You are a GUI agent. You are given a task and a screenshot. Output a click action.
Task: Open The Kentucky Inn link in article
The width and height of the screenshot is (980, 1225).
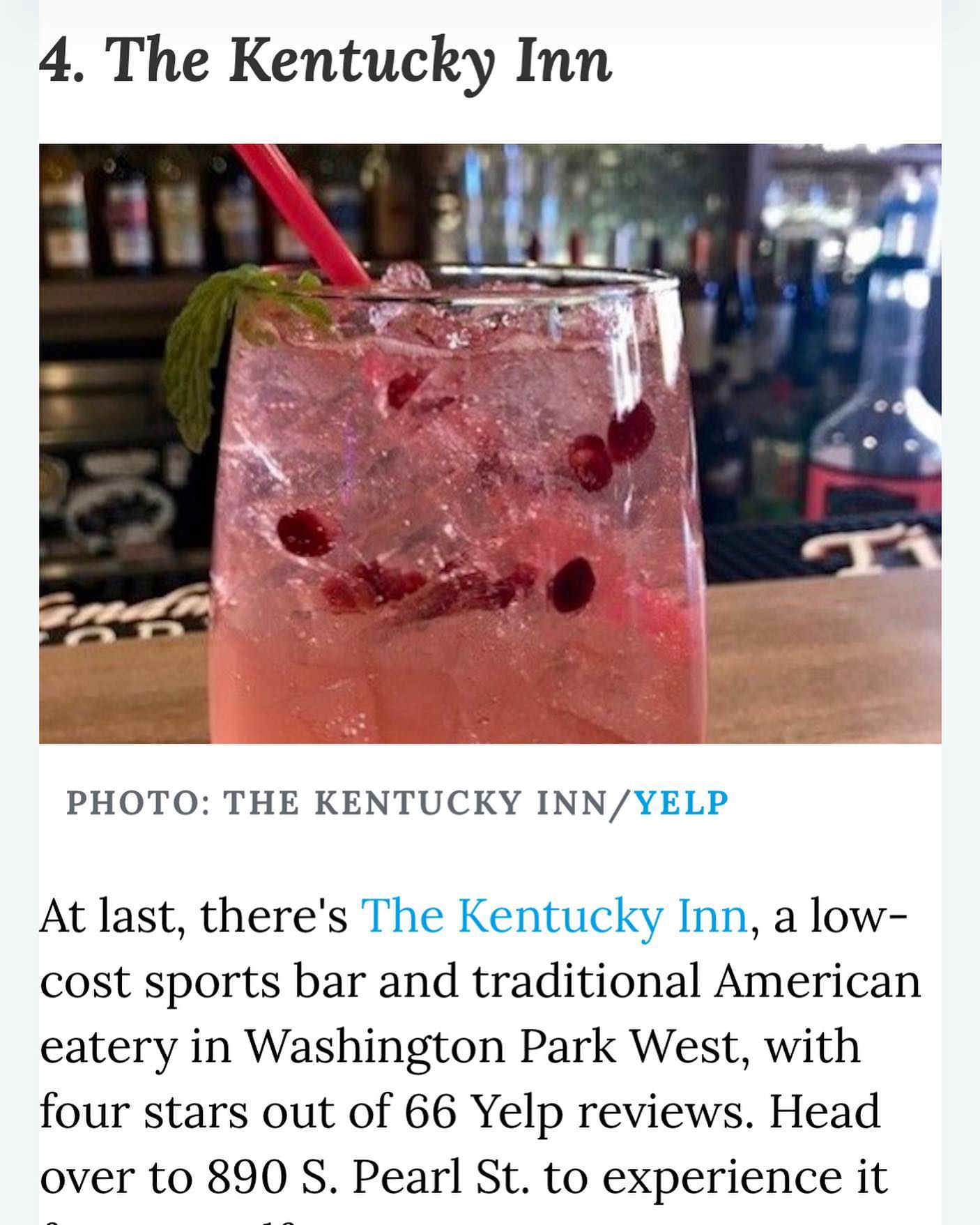(554, 915)
